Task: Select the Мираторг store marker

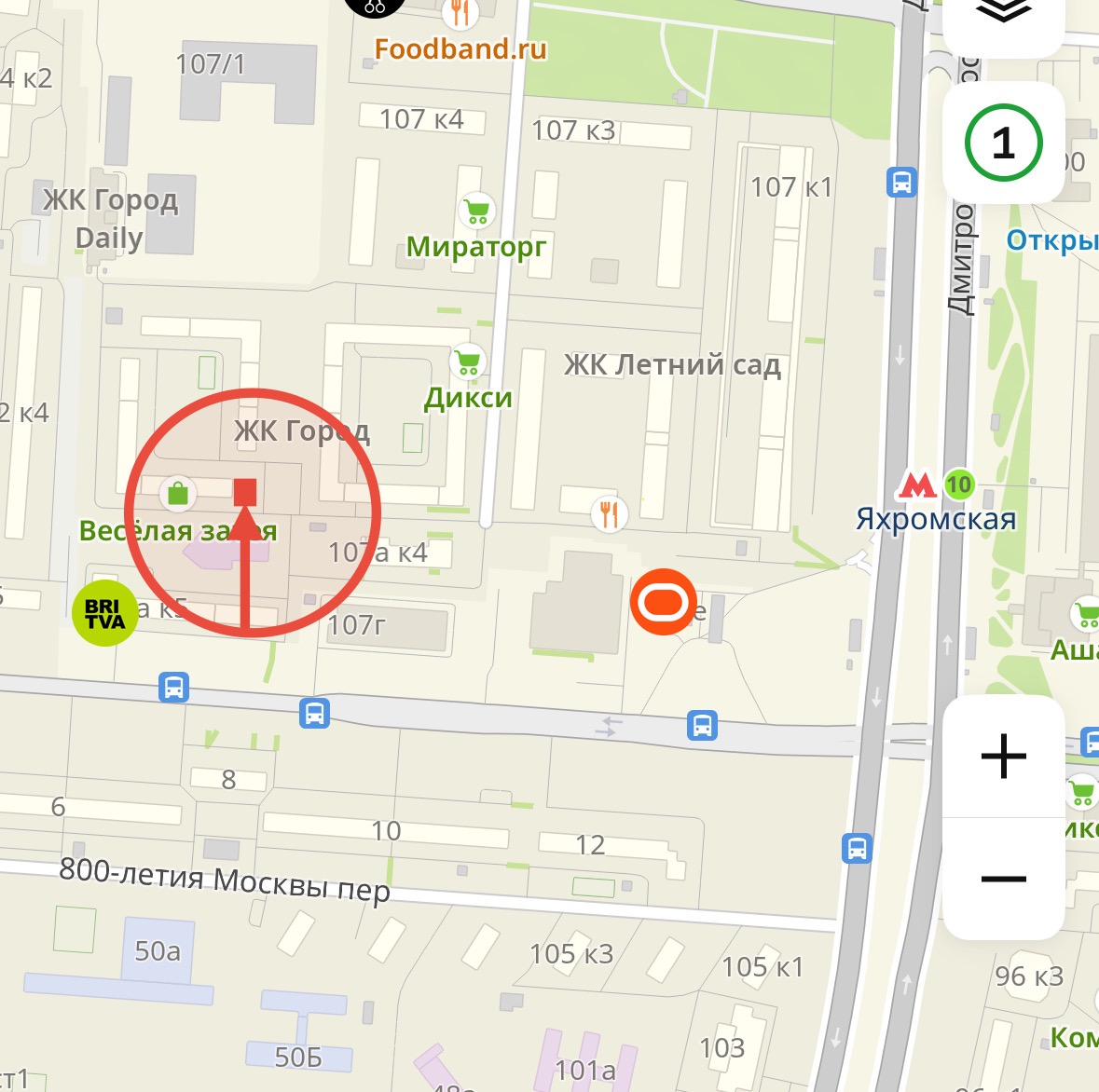Action: [x=476, y=212]
